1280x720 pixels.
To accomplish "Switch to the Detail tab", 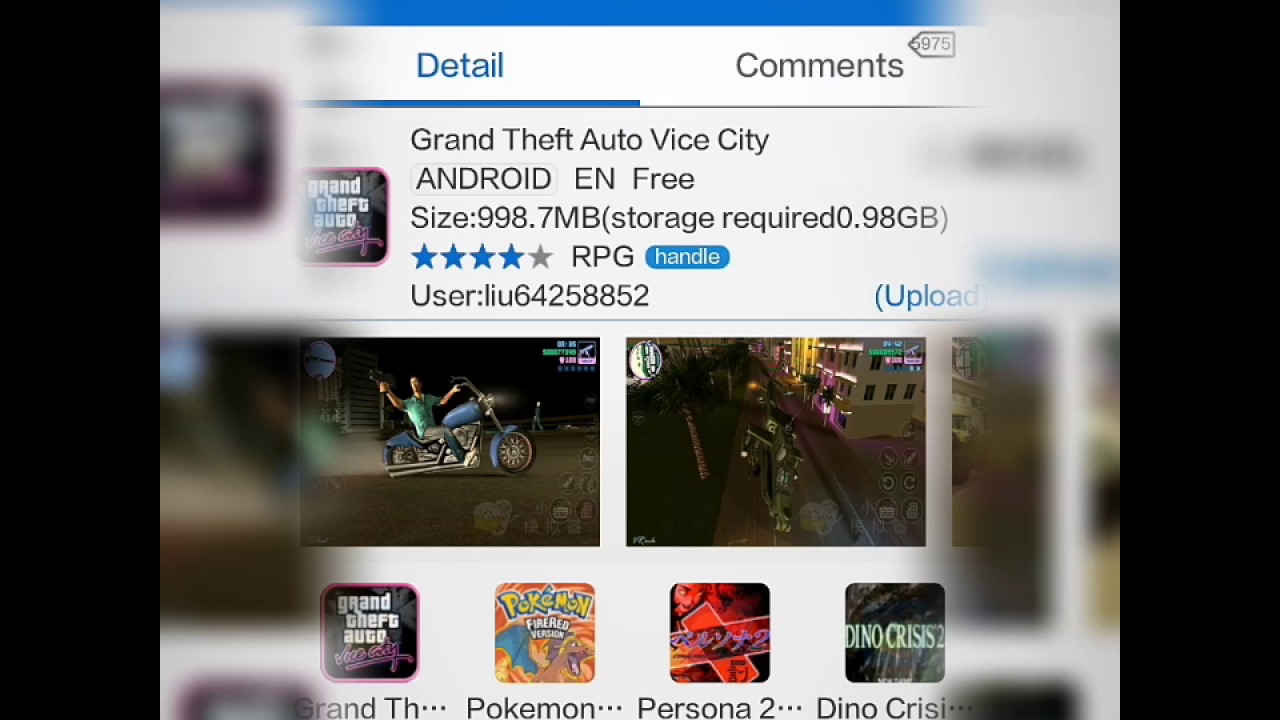I will [460, 66].
